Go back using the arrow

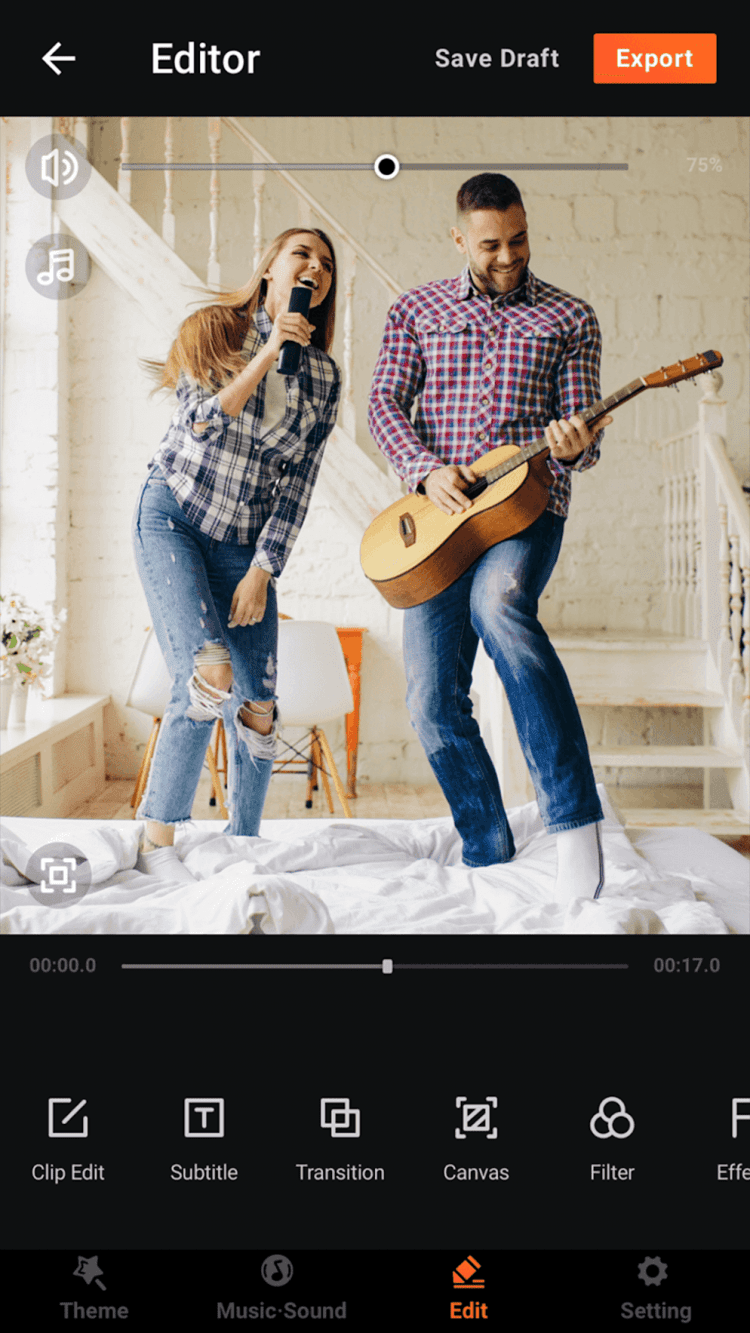click(x=58, y=59)
